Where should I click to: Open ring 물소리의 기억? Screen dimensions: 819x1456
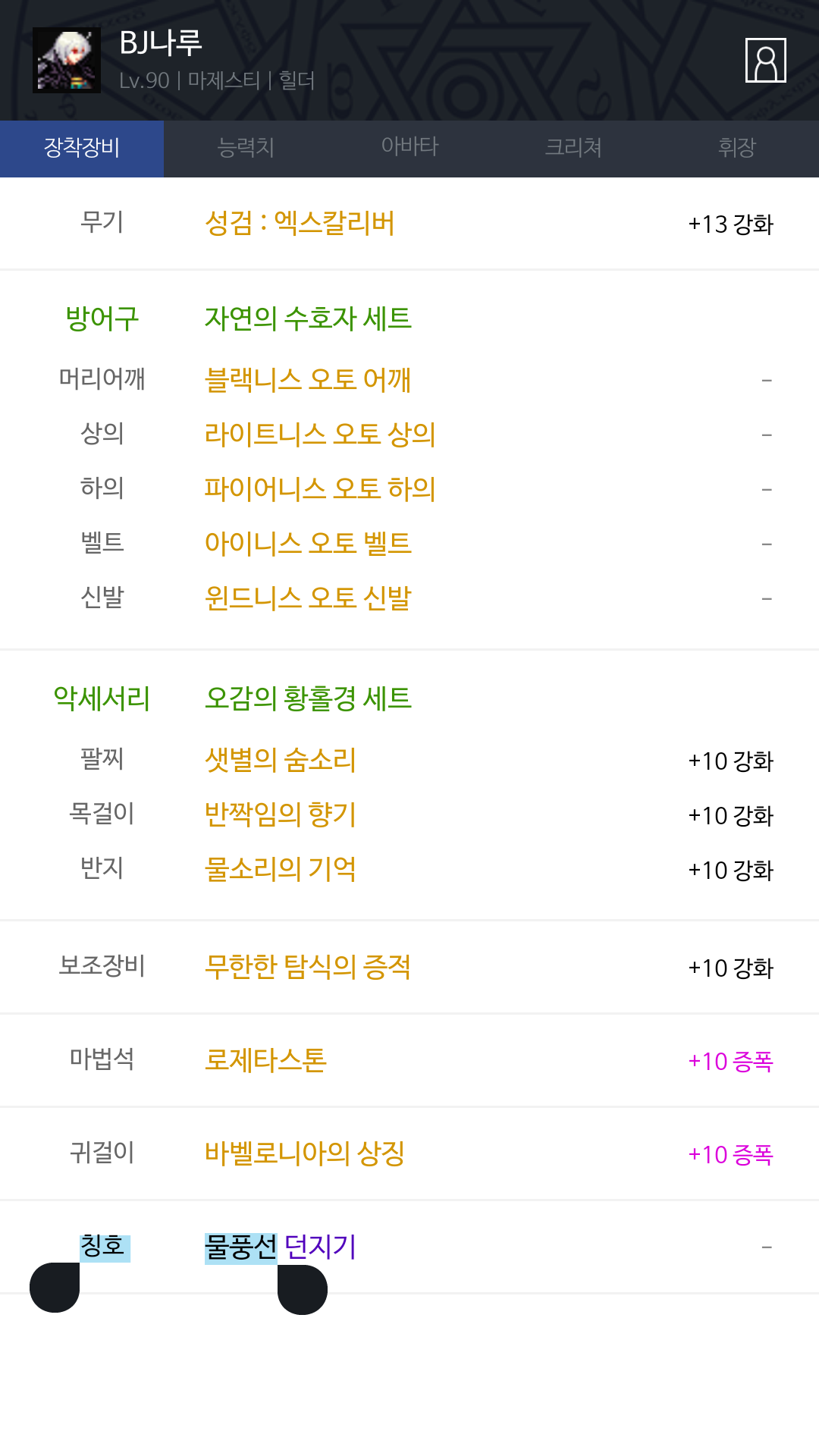click(x=281, y=869)
